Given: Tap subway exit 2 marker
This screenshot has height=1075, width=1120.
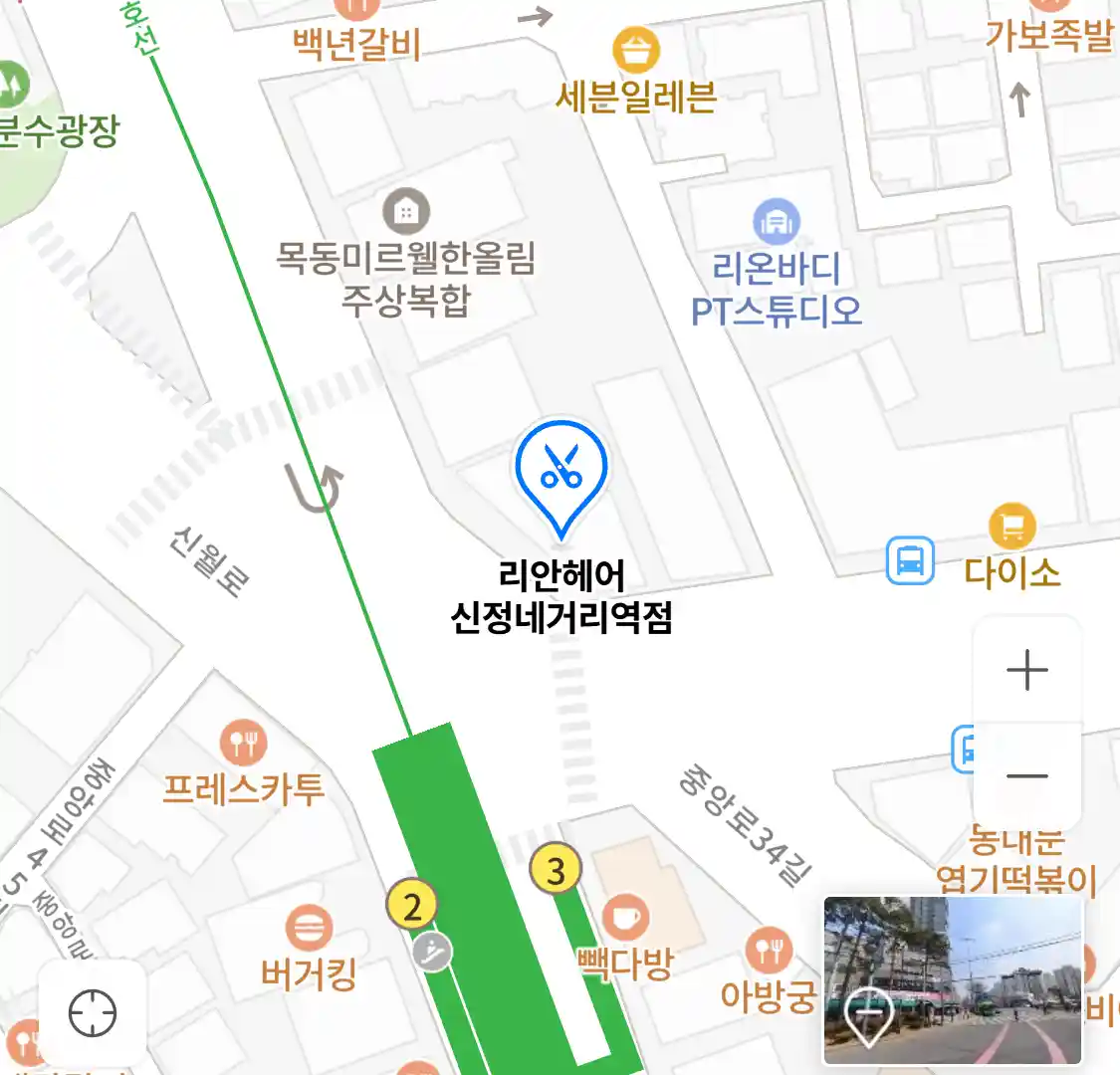Looking at the screenshot, I should pos(412,904).
